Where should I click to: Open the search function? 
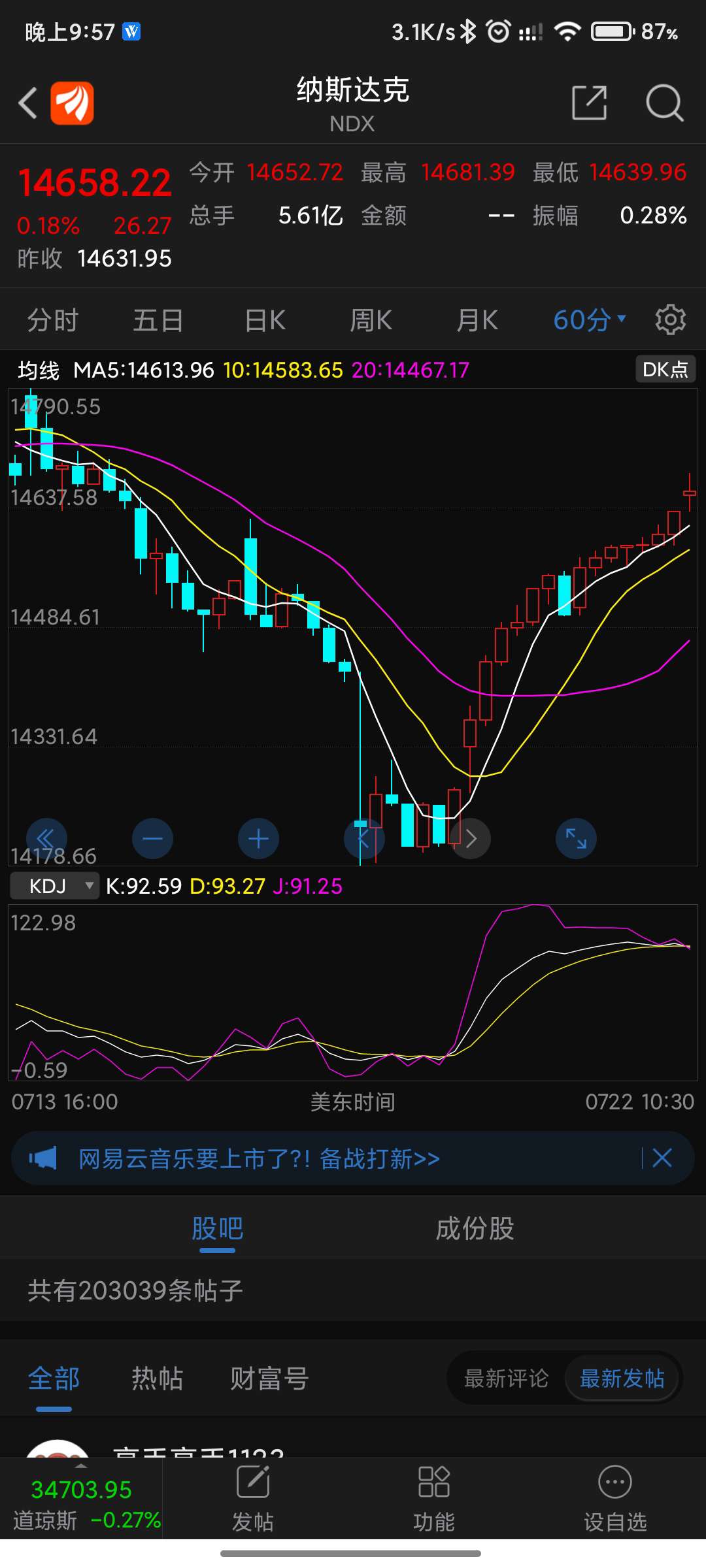[x=664, y=103]
